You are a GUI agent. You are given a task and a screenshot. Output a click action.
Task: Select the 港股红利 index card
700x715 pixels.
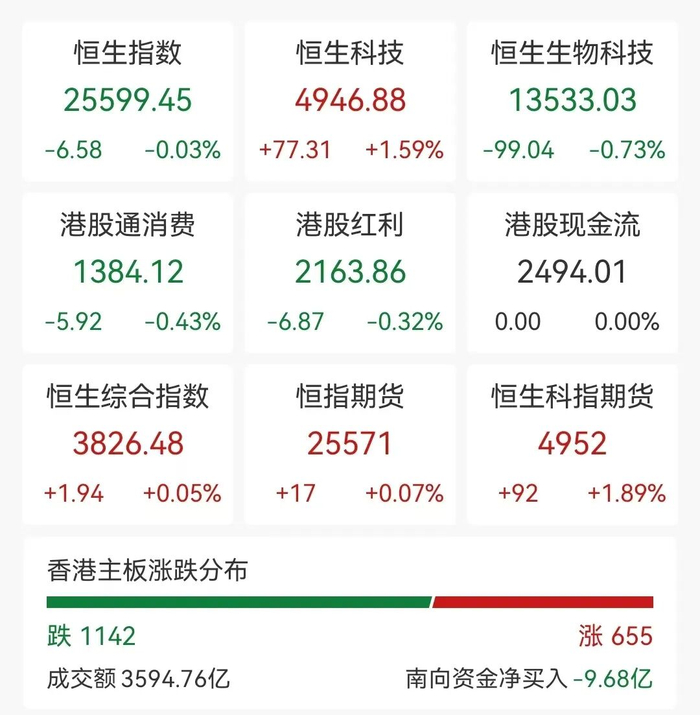pyautogui.click(x=350, y=273)
